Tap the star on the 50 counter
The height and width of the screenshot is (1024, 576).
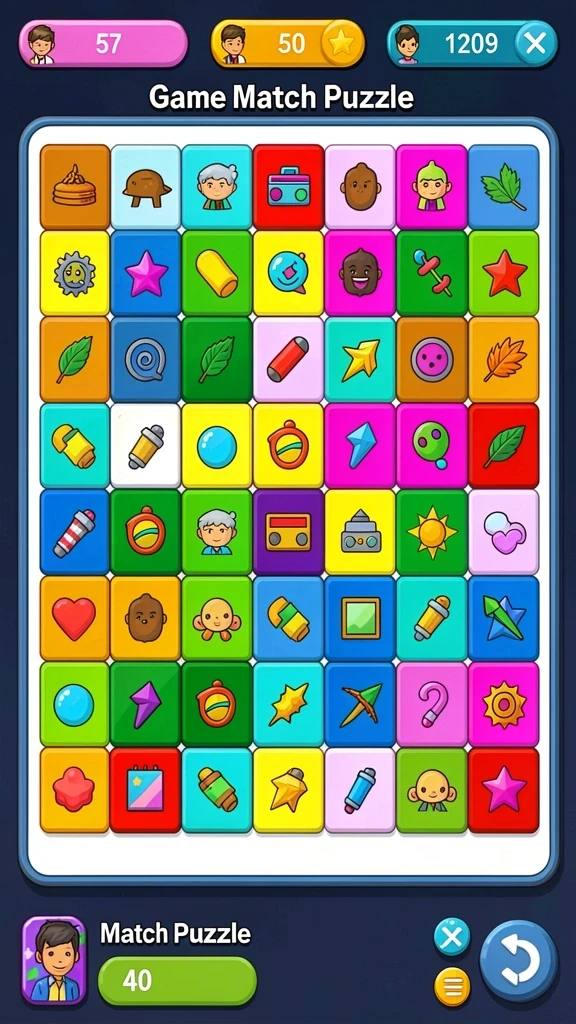tap(342, 44)
